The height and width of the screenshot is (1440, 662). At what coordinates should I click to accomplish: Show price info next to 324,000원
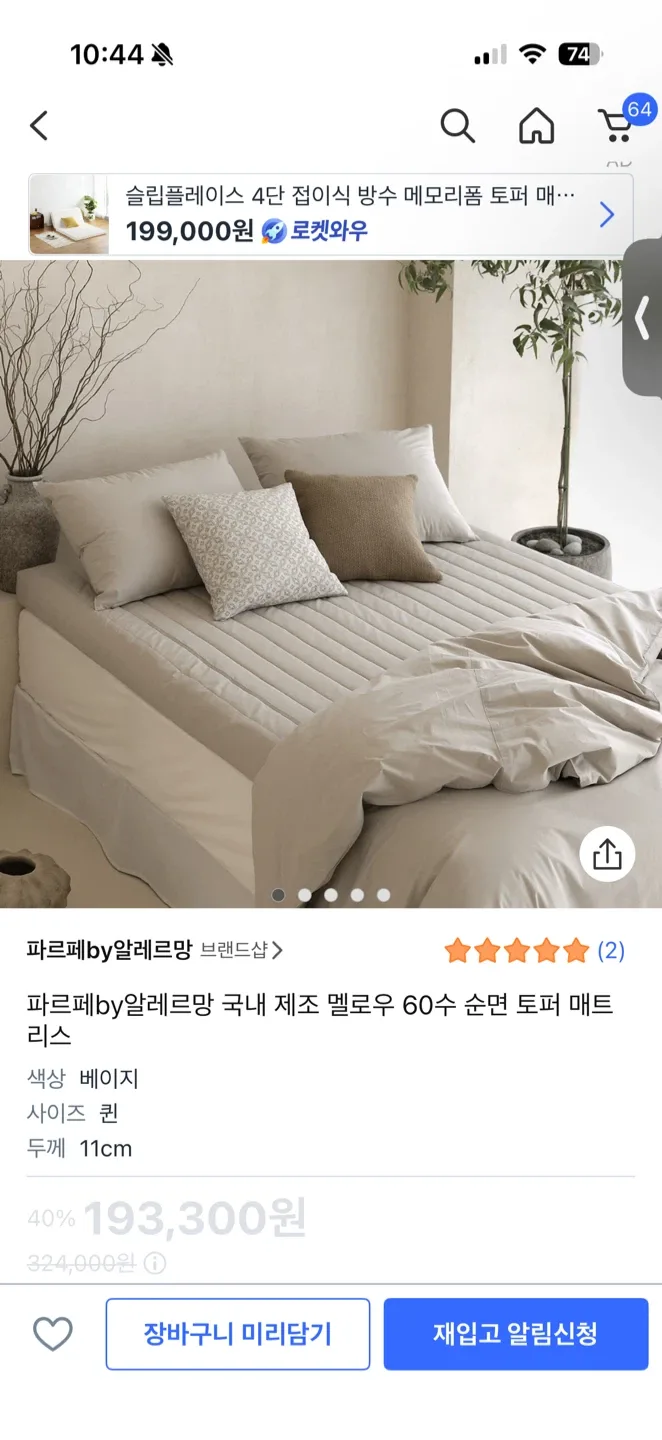coord(155,1263)
